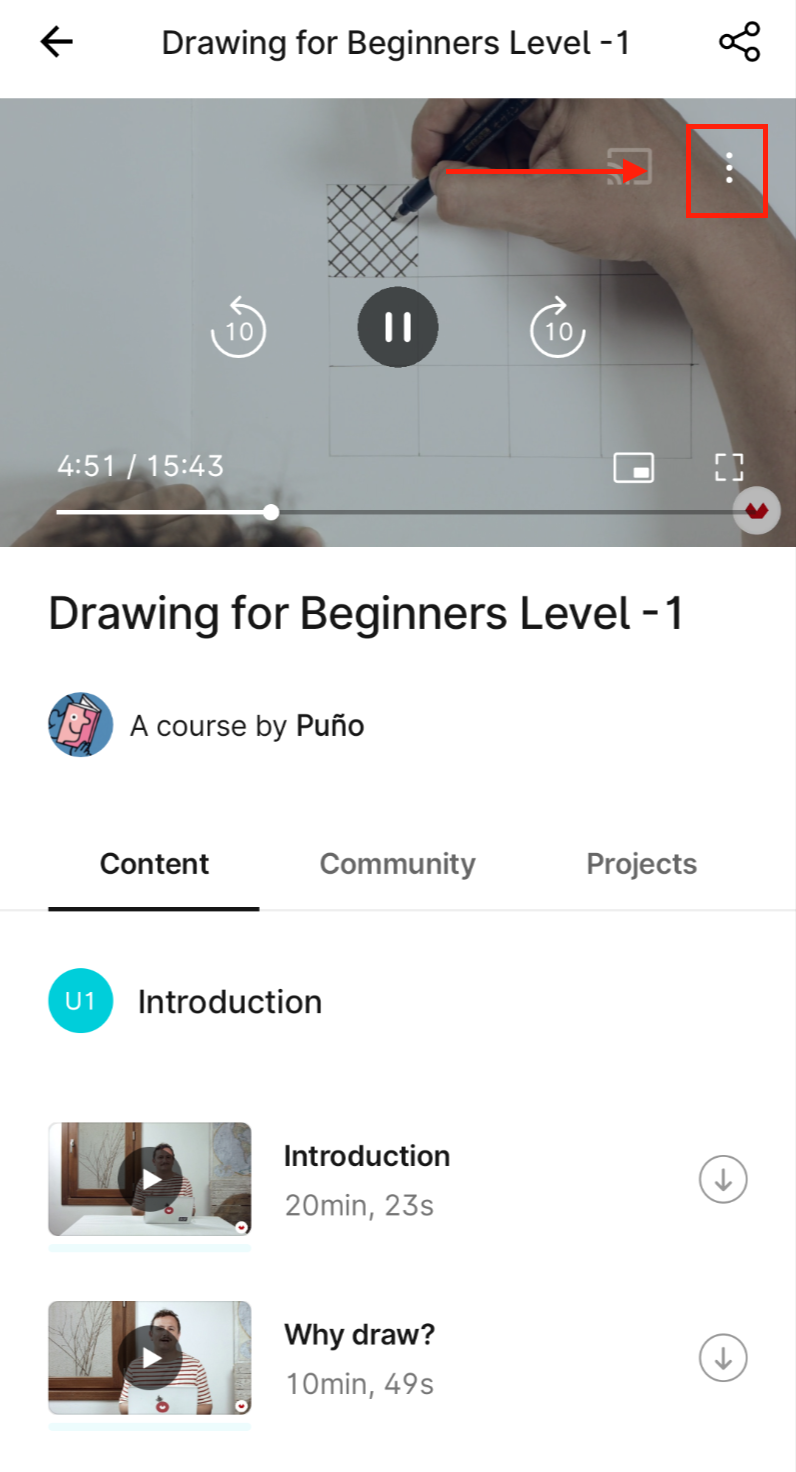
Task: Go back using the top-left arrow
Action: click(57, 42)
